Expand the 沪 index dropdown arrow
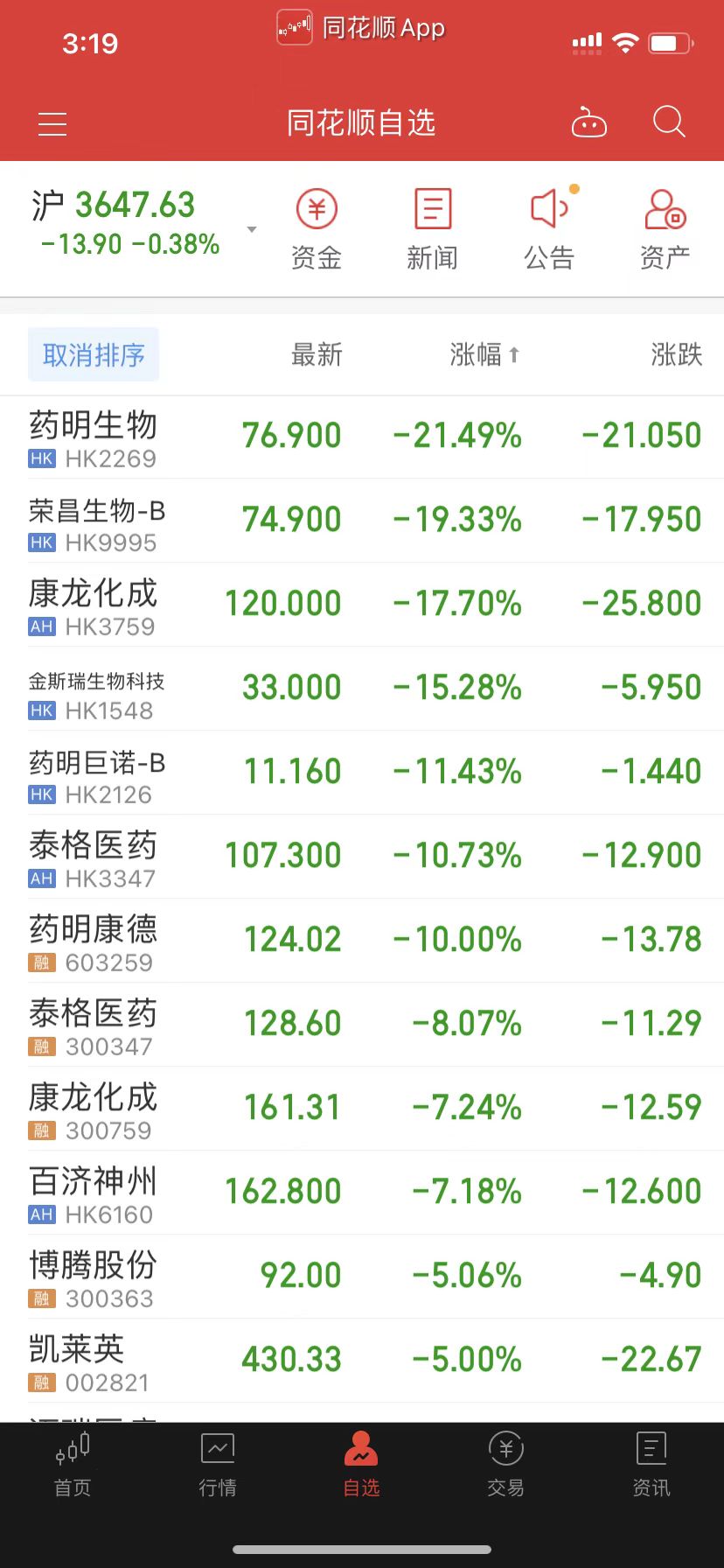This screenshot has width=724, height=1568. pyautogui.click(x=252, y=229)
